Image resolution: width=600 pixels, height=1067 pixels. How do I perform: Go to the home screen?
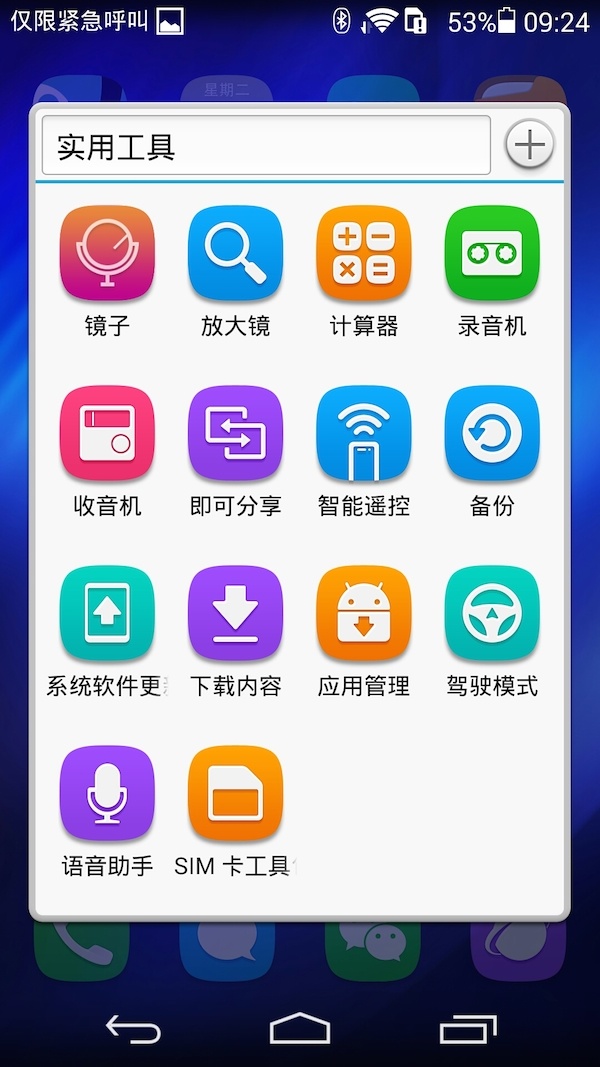[x=300, y=1028]
